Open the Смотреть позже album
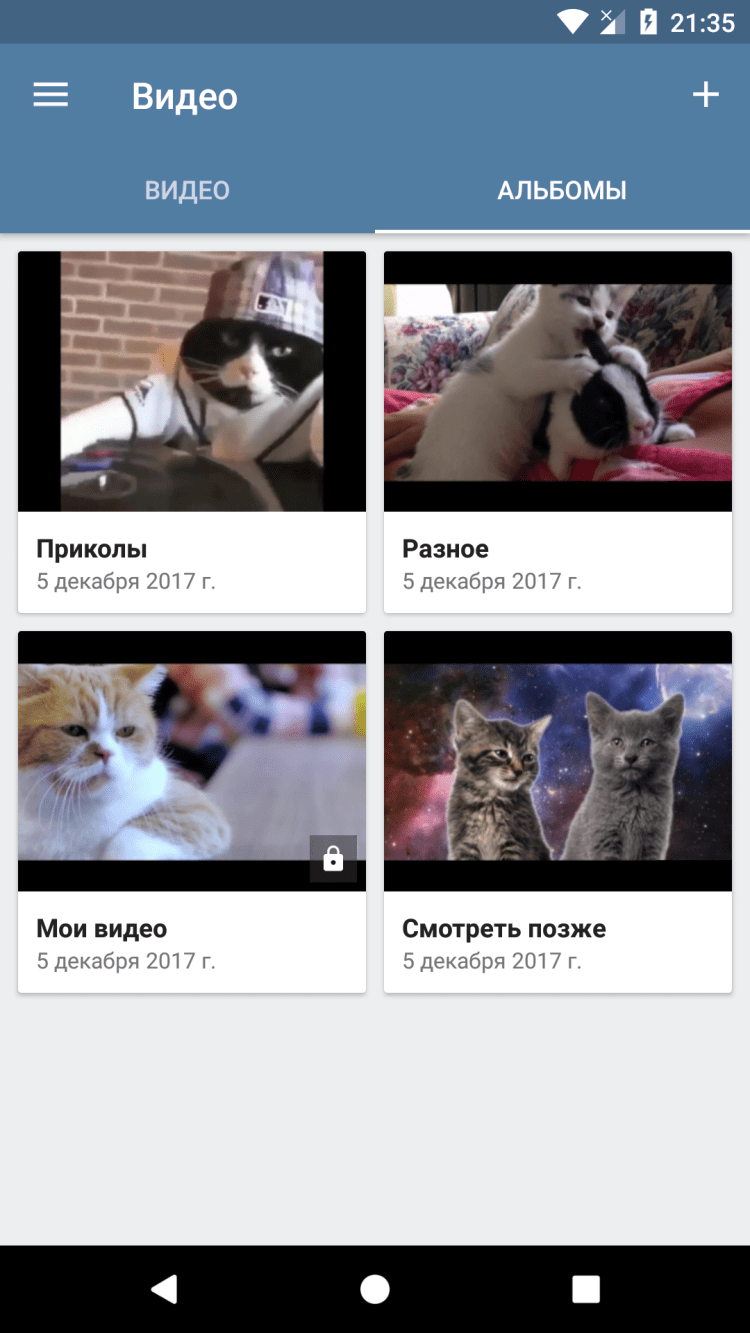Image resolution: width=750 pixels, height=1333 pixels. 558,811
